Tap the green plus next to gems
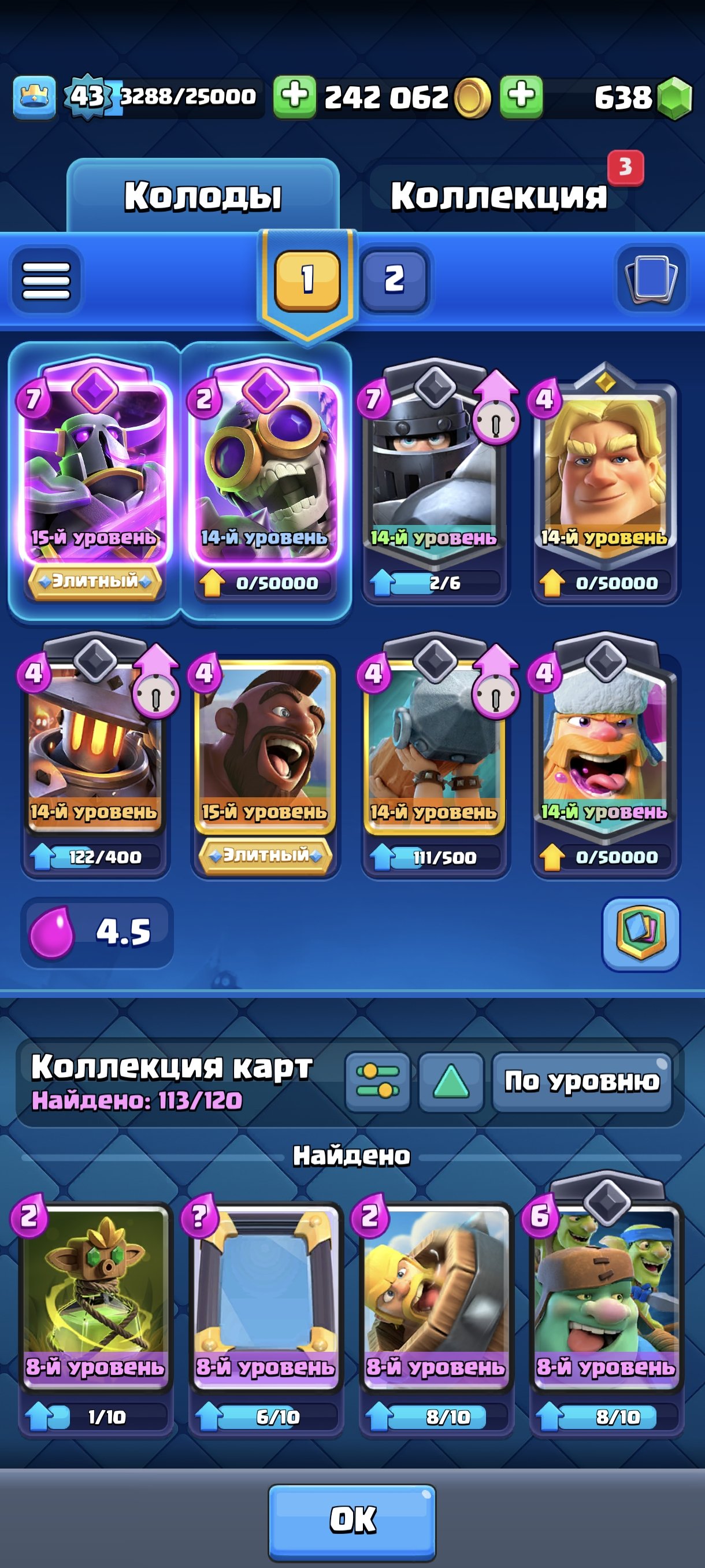The image size is (705, 1568). coord(521,96)
